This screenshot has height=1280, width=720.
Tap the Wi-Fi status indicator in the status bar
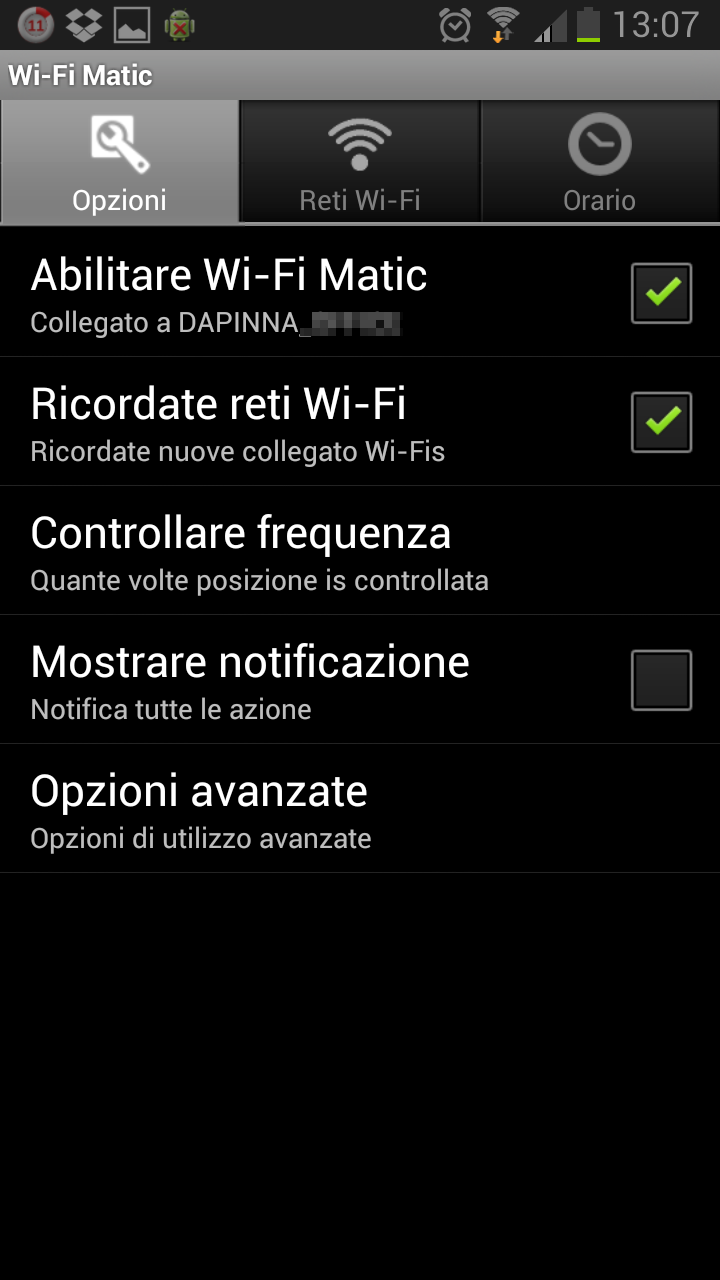pyautogui.click(x=500, y=23)
